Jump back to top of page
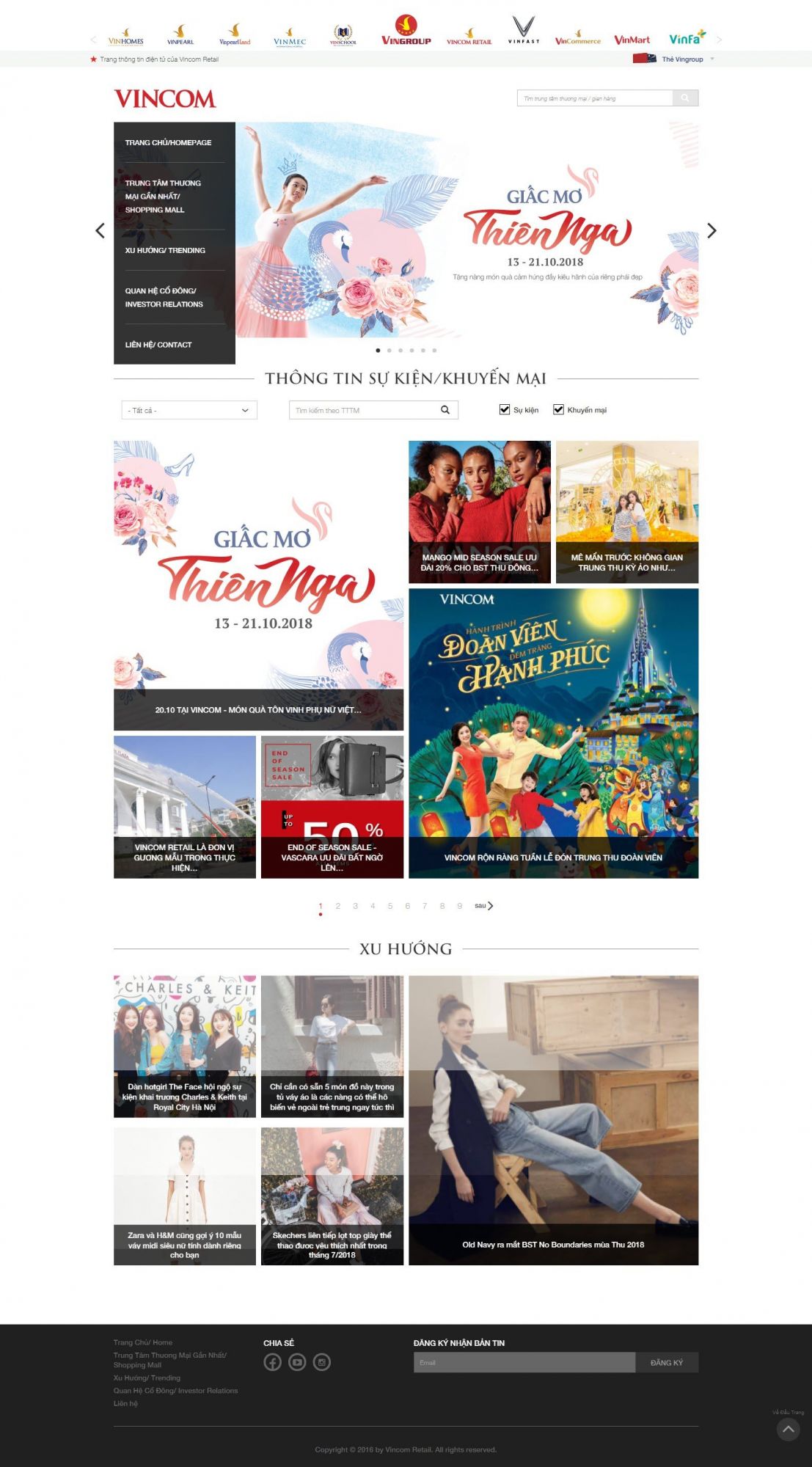The height and width of the screenshot is (1467, 812). (789, 1429)
